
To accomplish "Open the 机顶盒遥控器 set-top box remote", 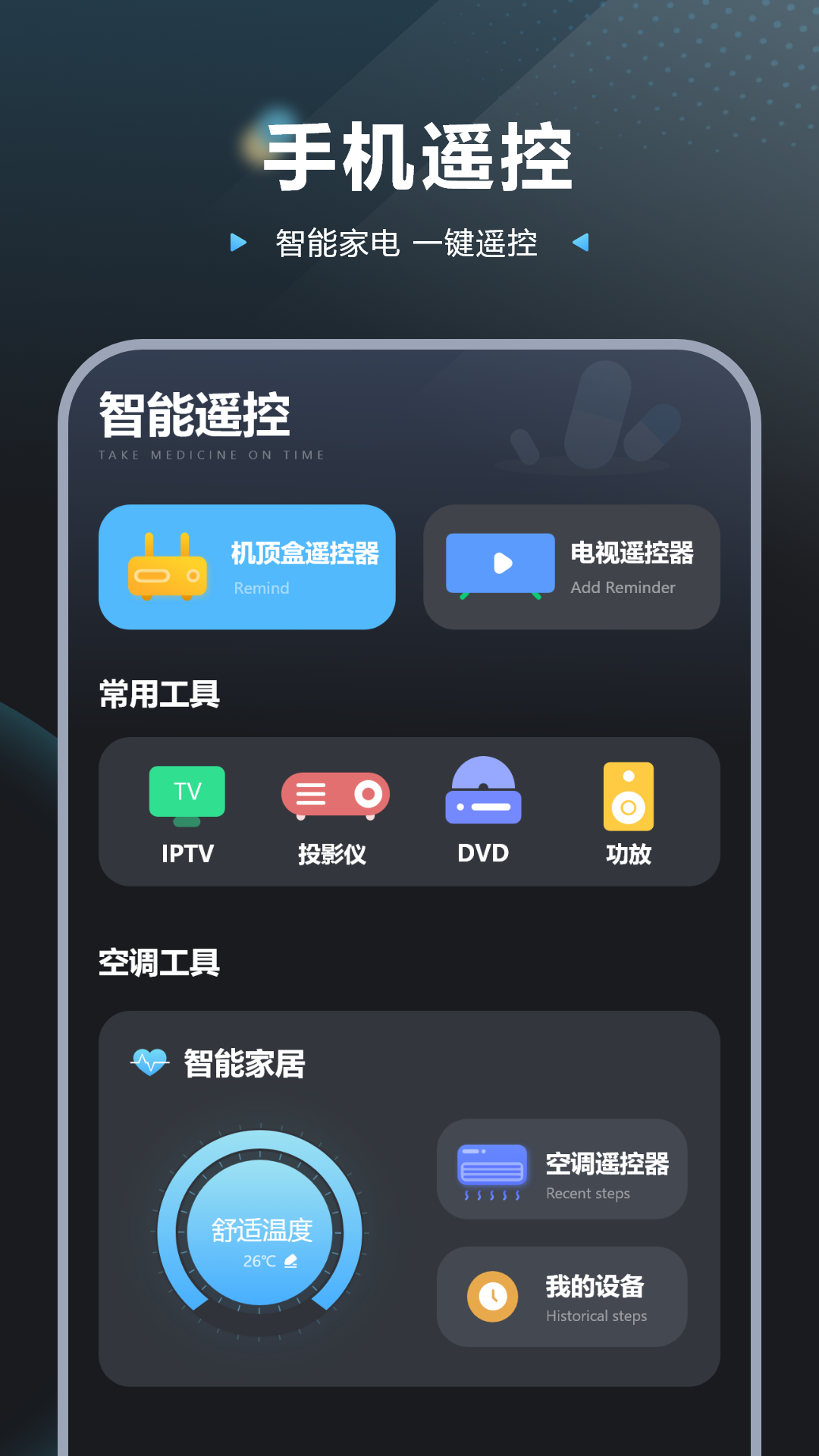I will click(x=246, y=567).
